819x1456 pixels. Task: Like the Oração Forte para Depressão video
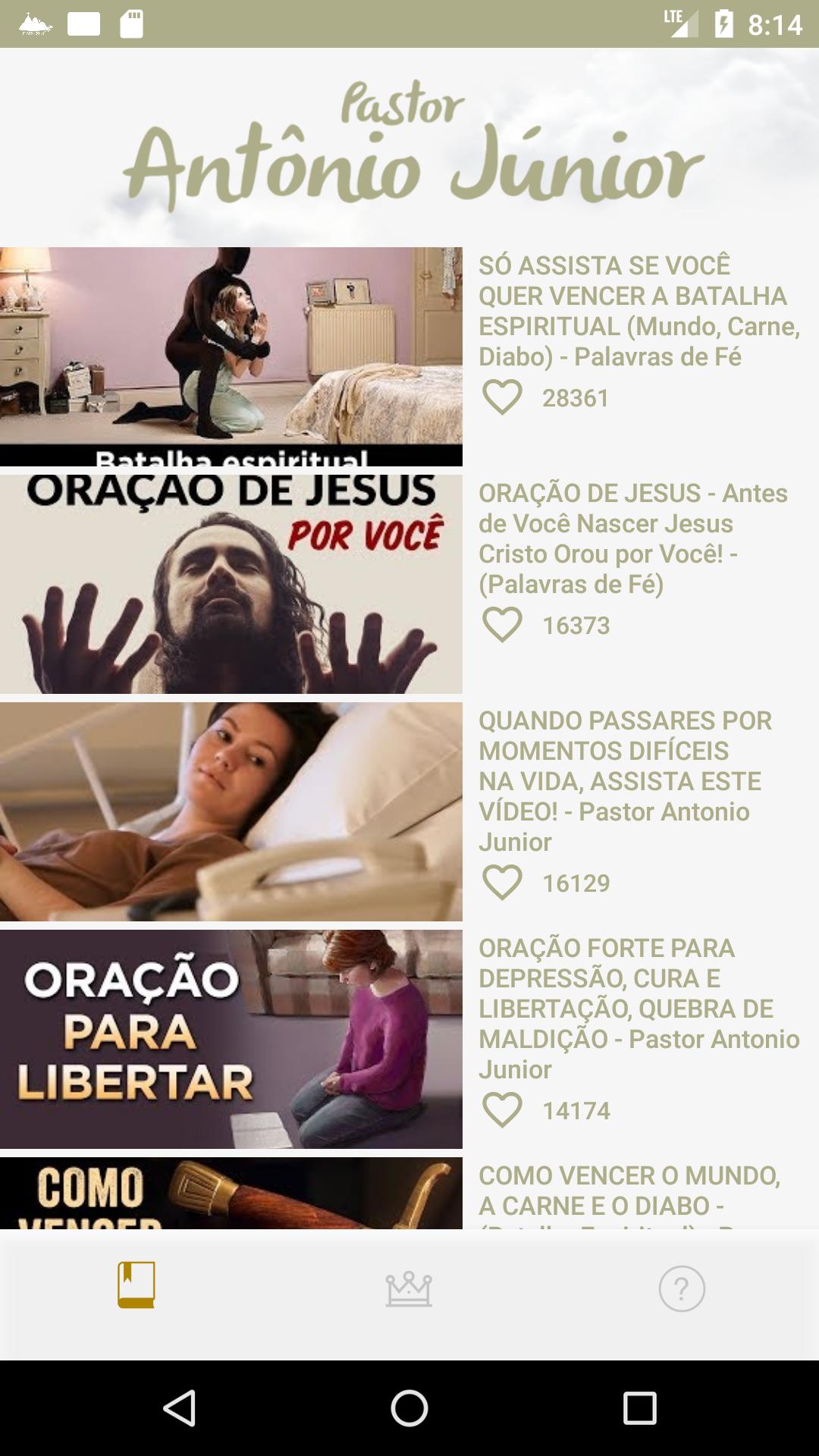[x=503, y=1110]
